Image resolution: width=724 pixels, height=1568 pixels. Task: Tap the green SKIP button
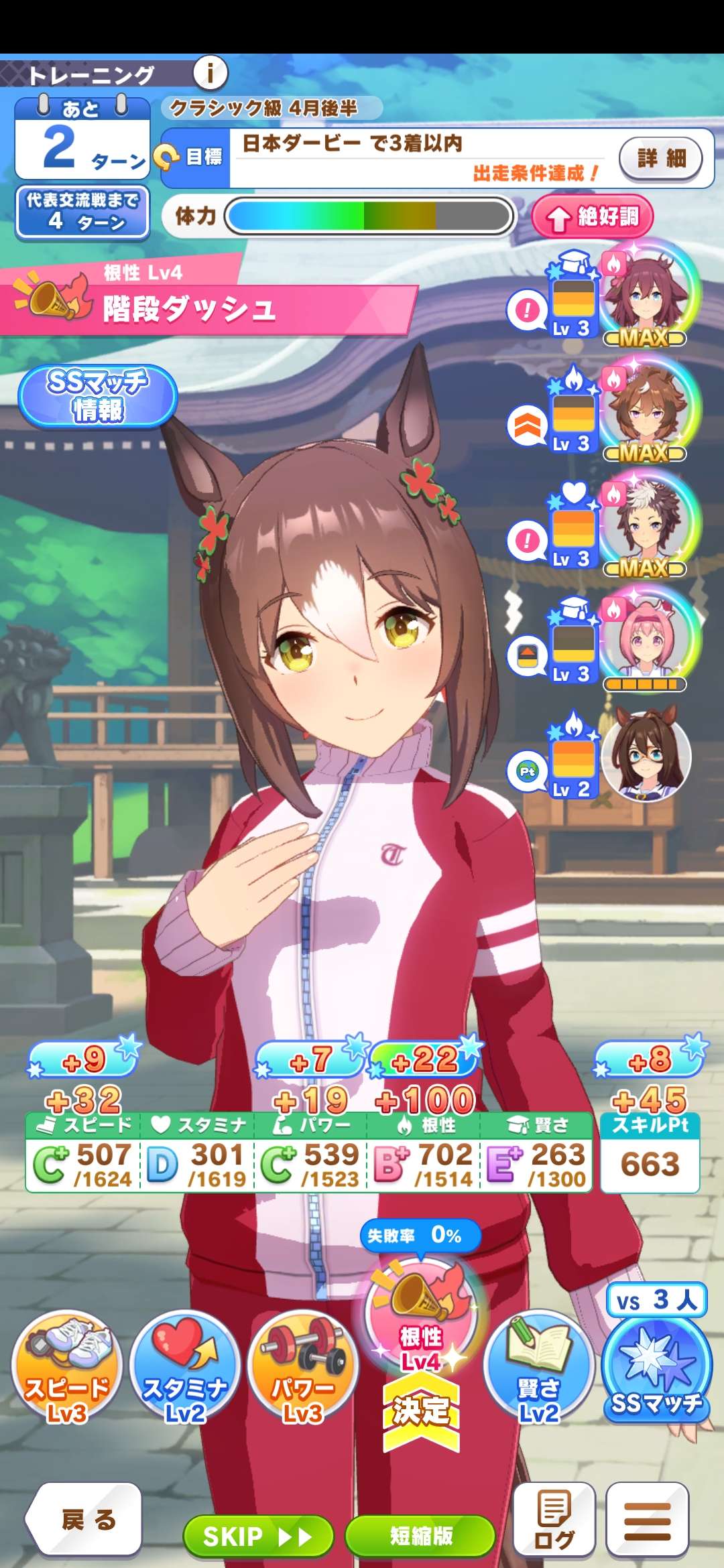[258, 1535]
